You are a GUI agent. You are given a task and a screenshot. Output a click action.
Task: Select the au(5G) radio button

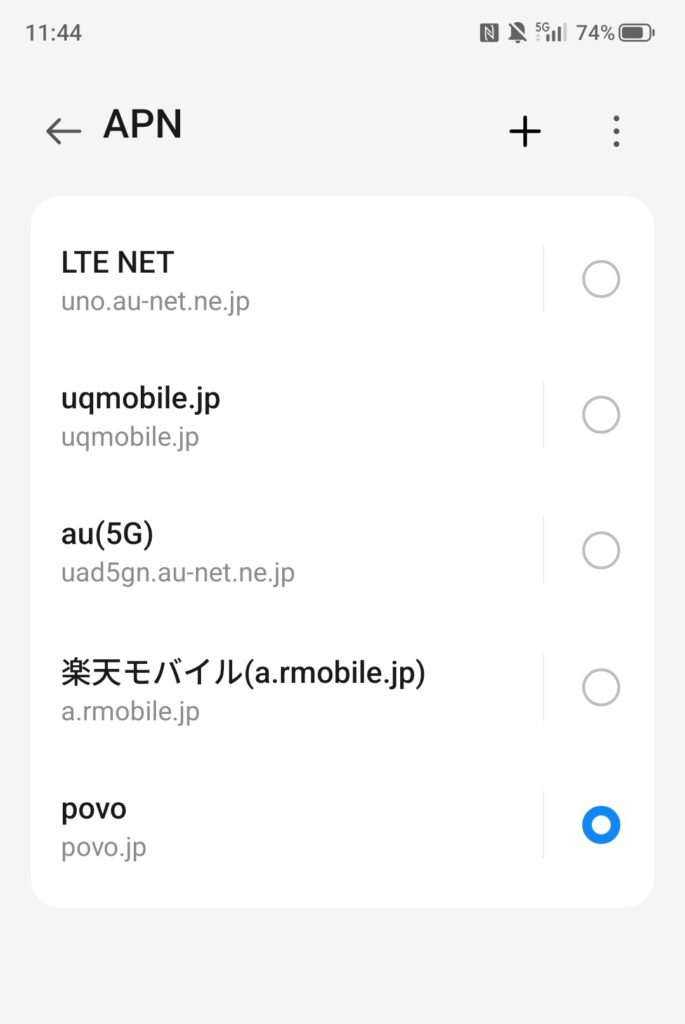point(601,551)
